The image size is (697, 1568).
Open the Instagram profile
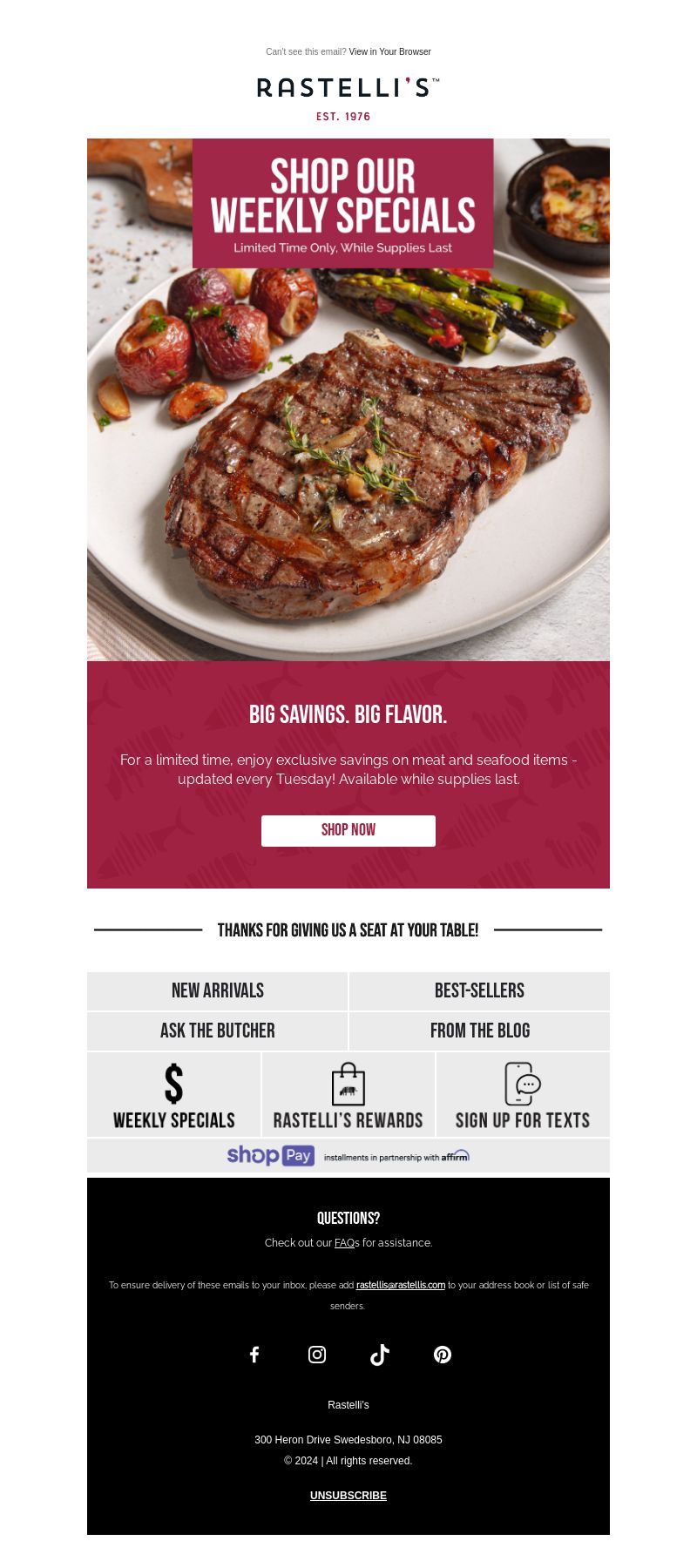[317, 1355]
